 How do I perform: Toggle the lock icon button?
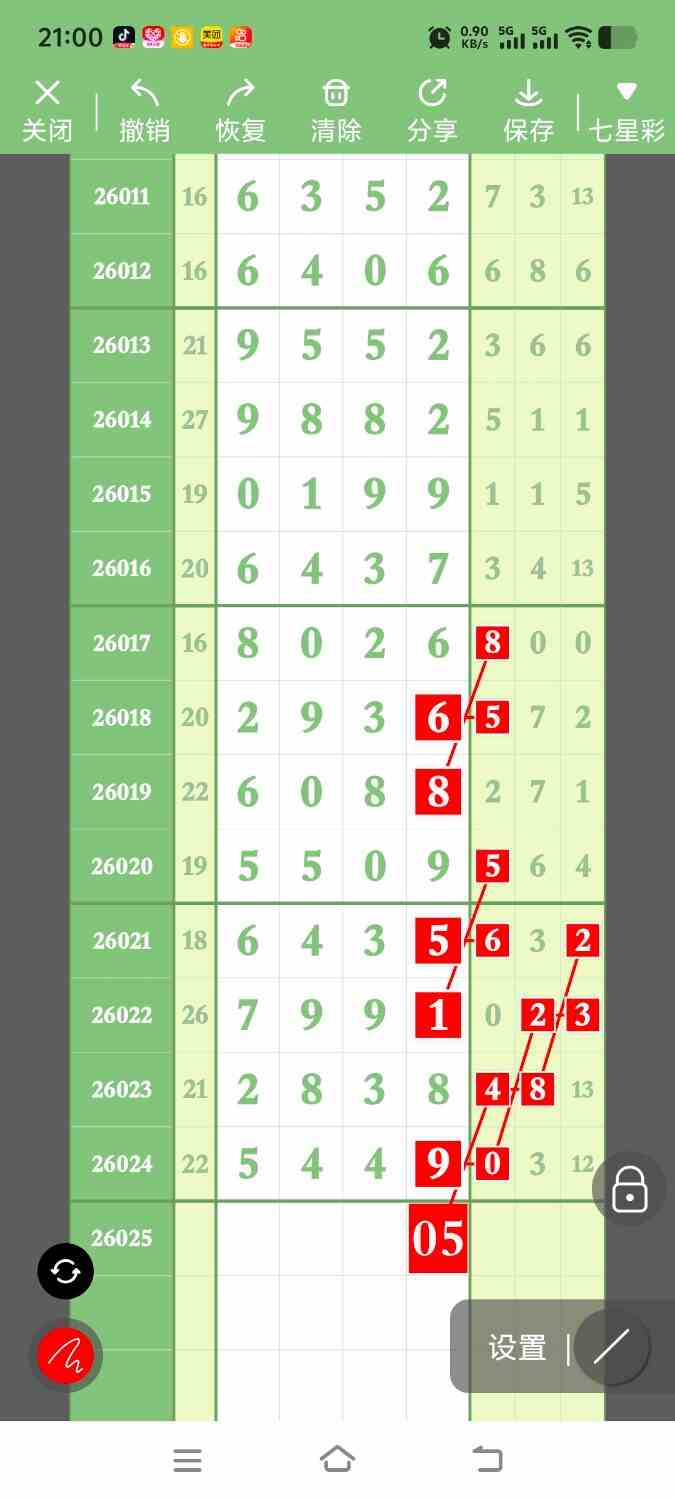[x=629, y=1189]
